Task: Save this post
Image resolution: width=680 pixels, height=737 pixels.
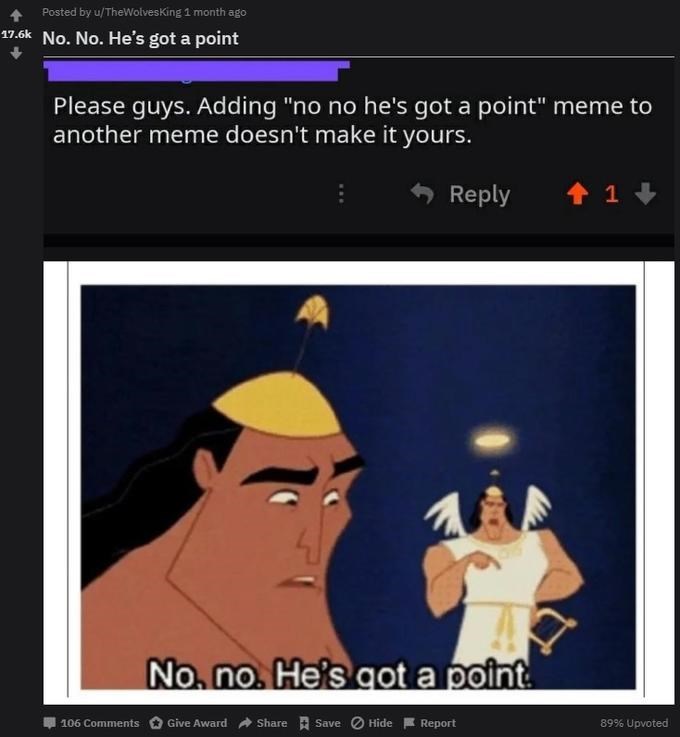Action: [319, 723]
